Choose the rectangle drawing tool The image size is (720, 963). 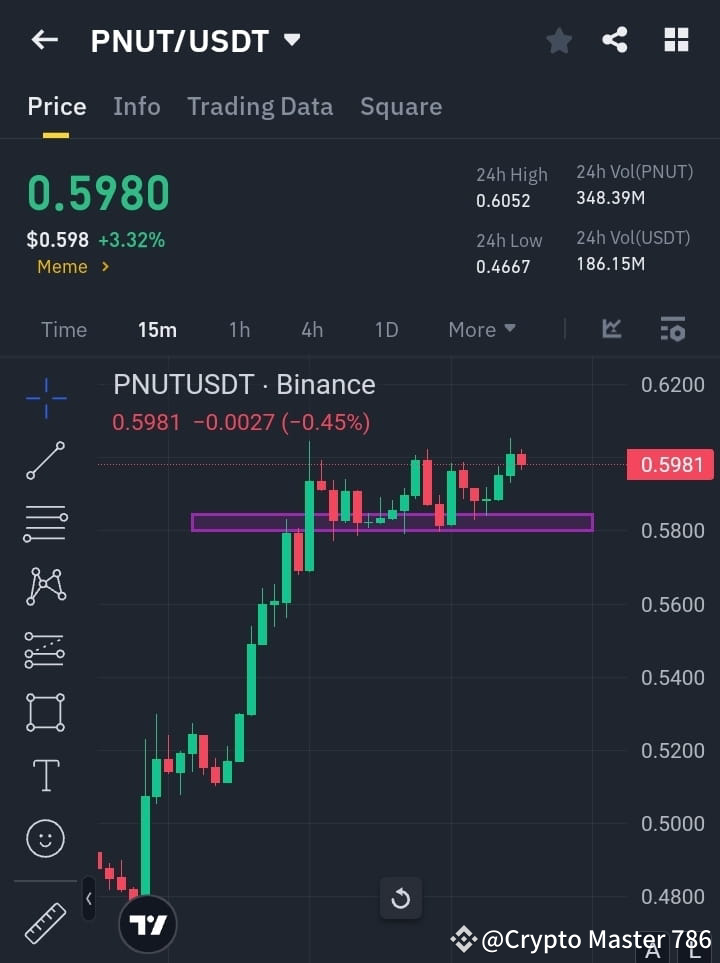[44, 712]
